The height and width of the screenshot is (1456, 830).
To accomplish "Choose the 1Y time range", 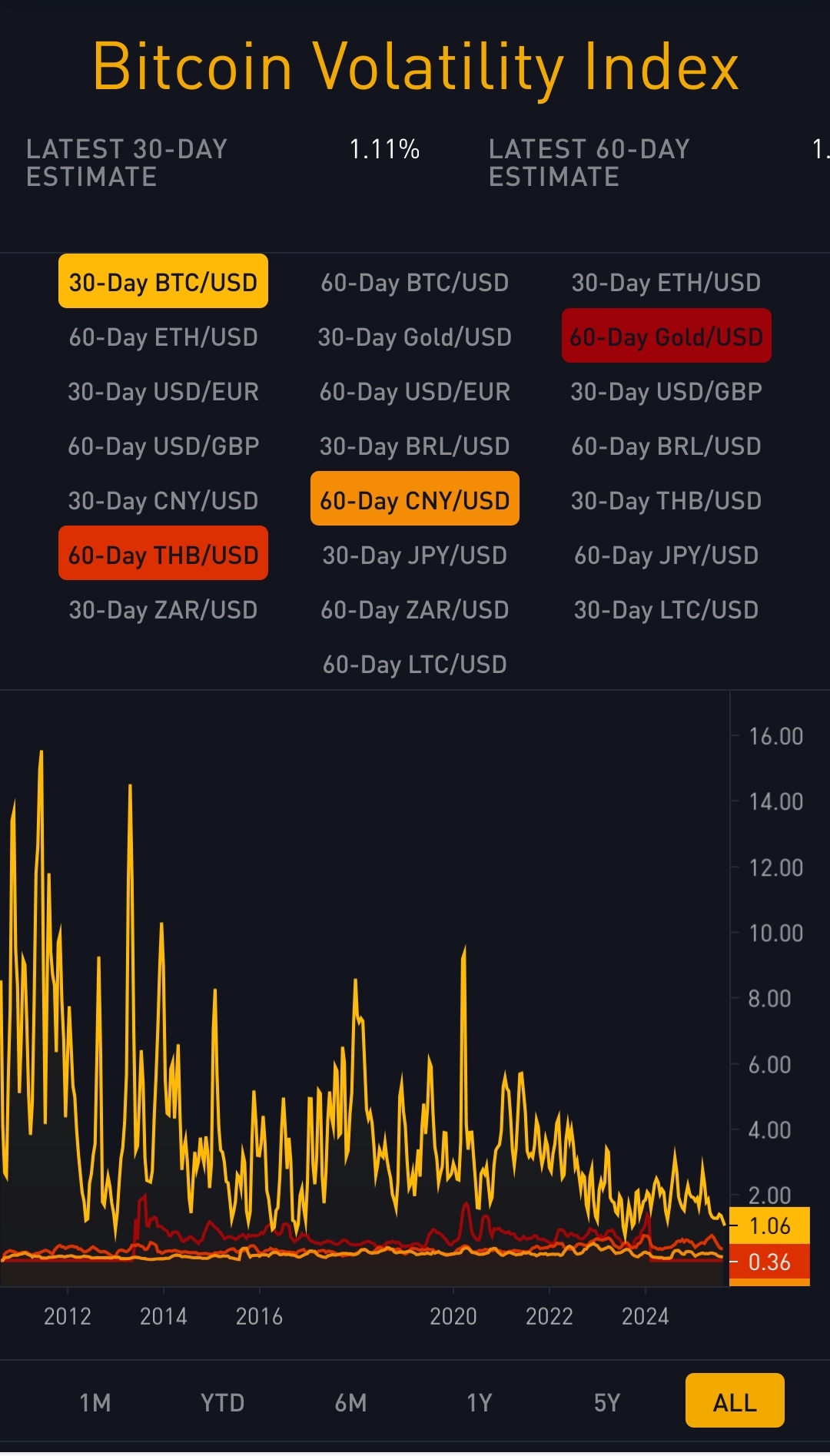I will point(479,1402).
